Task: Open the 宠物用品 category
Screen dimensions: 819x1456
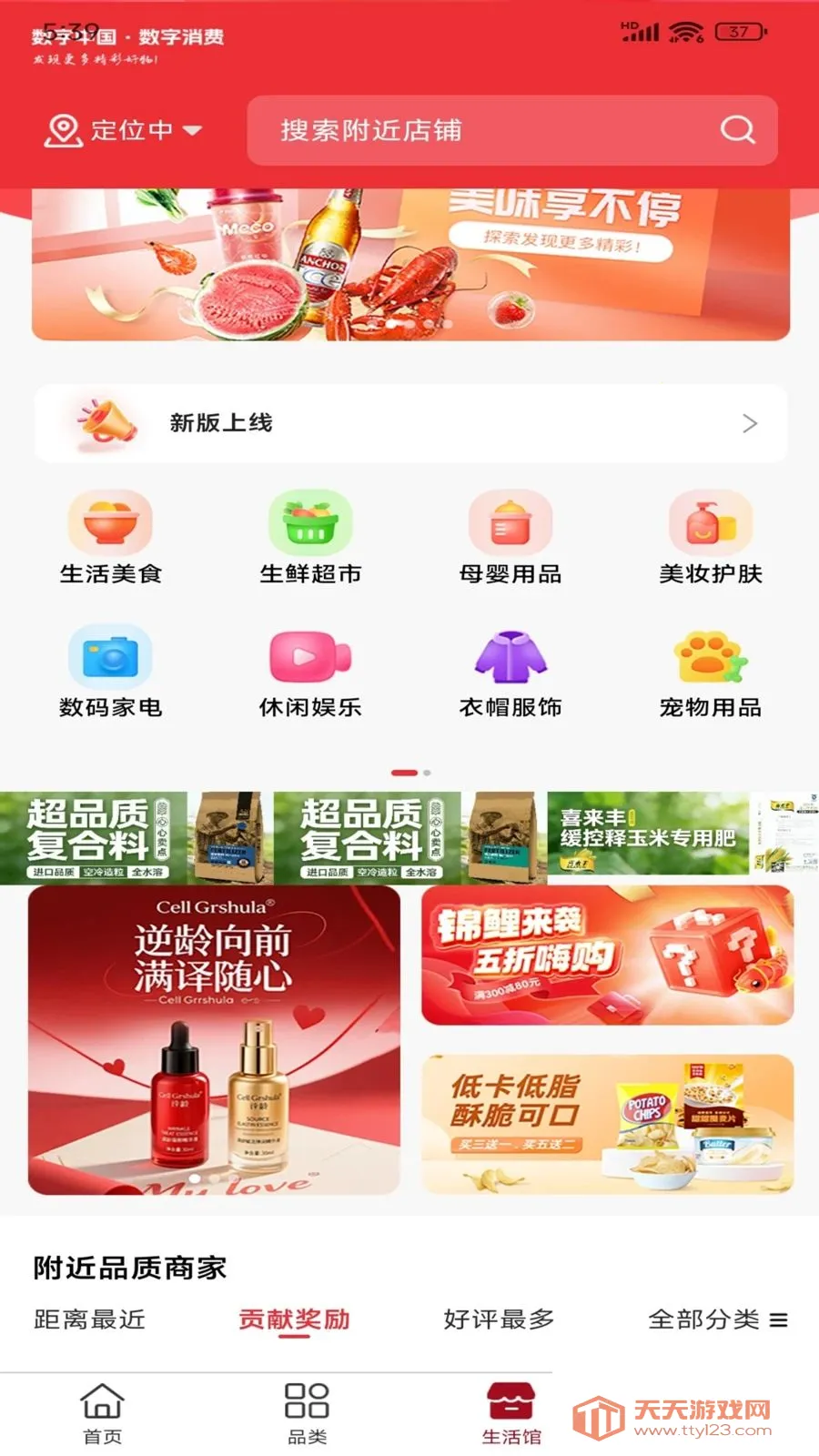Action: 711,672
